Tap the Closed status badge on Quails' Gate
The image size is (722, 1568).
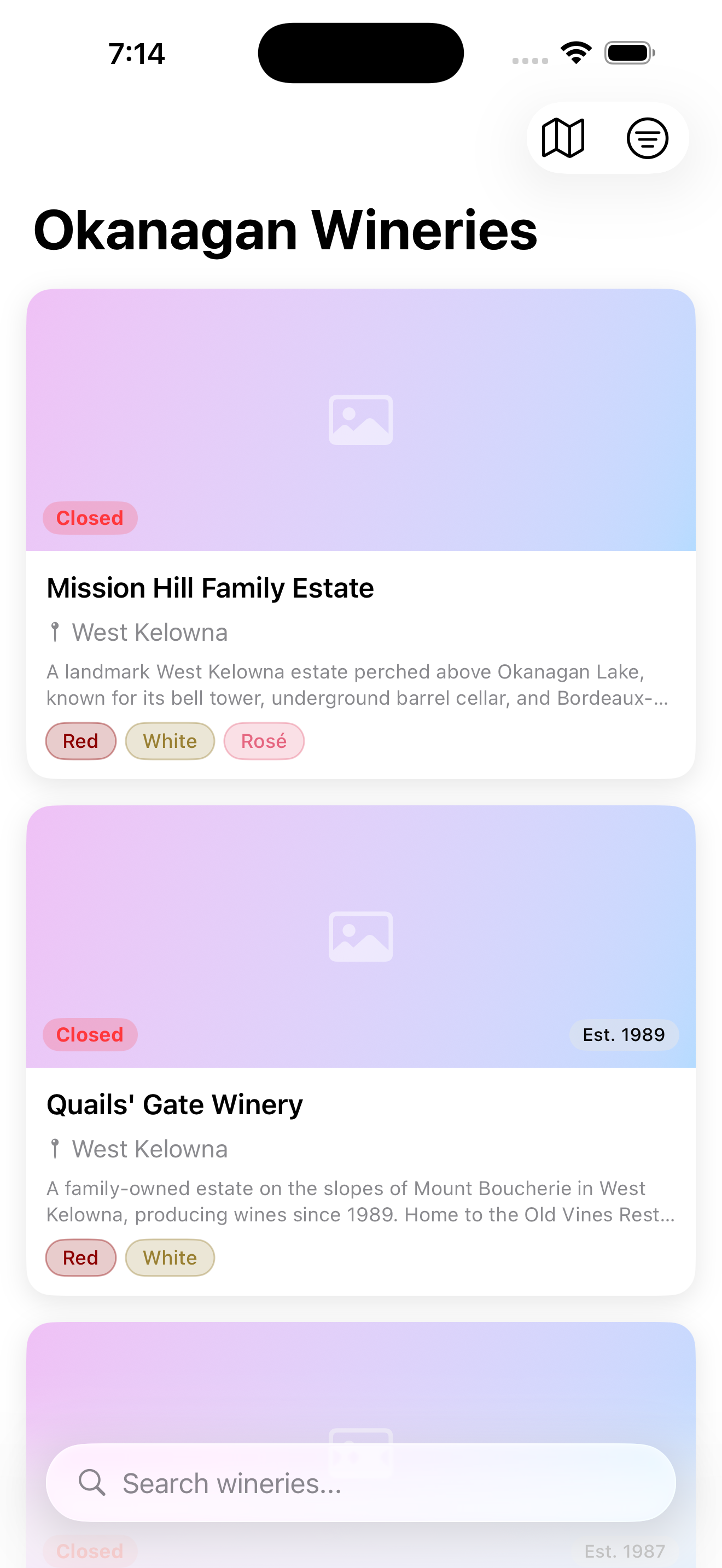90,1034
